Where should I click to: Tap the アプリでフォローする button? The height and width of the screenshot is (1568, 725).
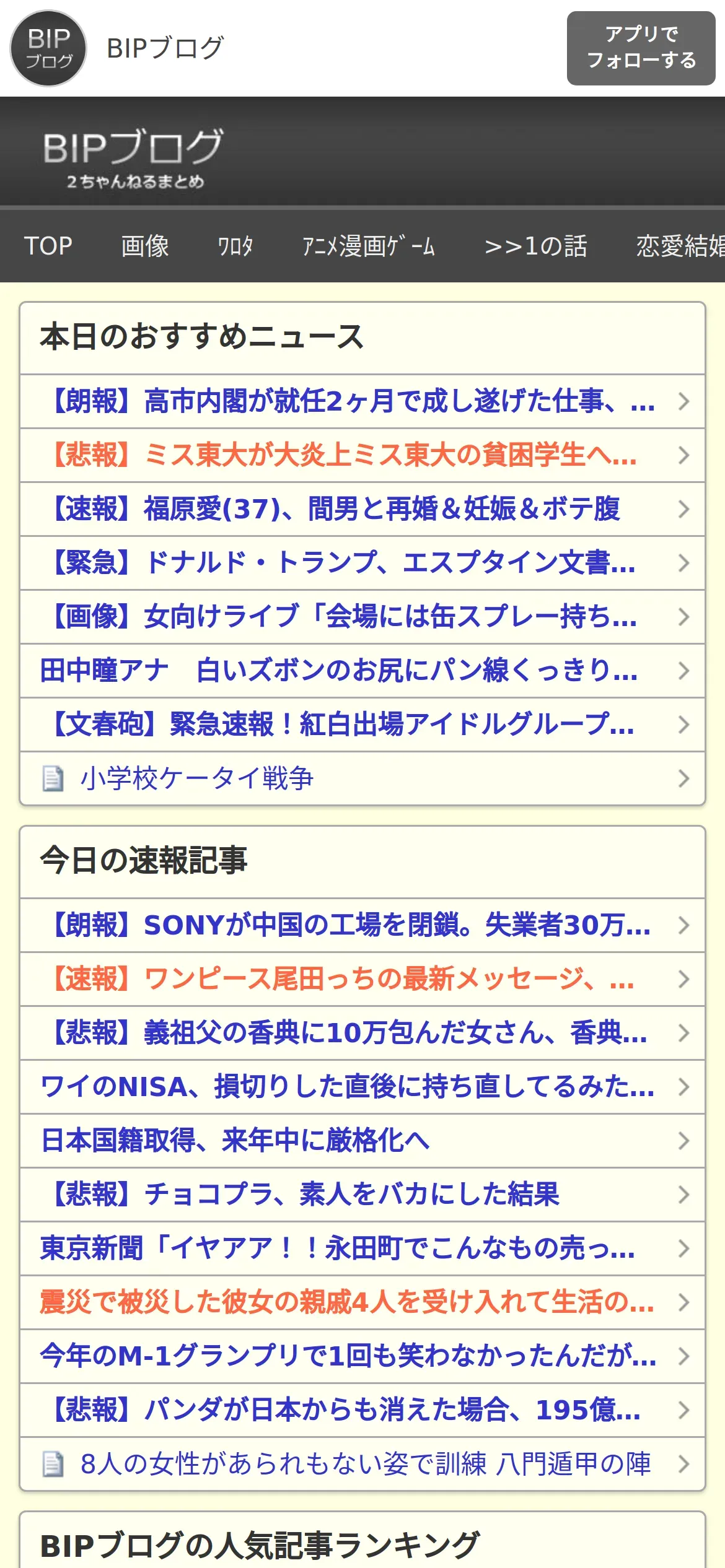coord(641,48)
